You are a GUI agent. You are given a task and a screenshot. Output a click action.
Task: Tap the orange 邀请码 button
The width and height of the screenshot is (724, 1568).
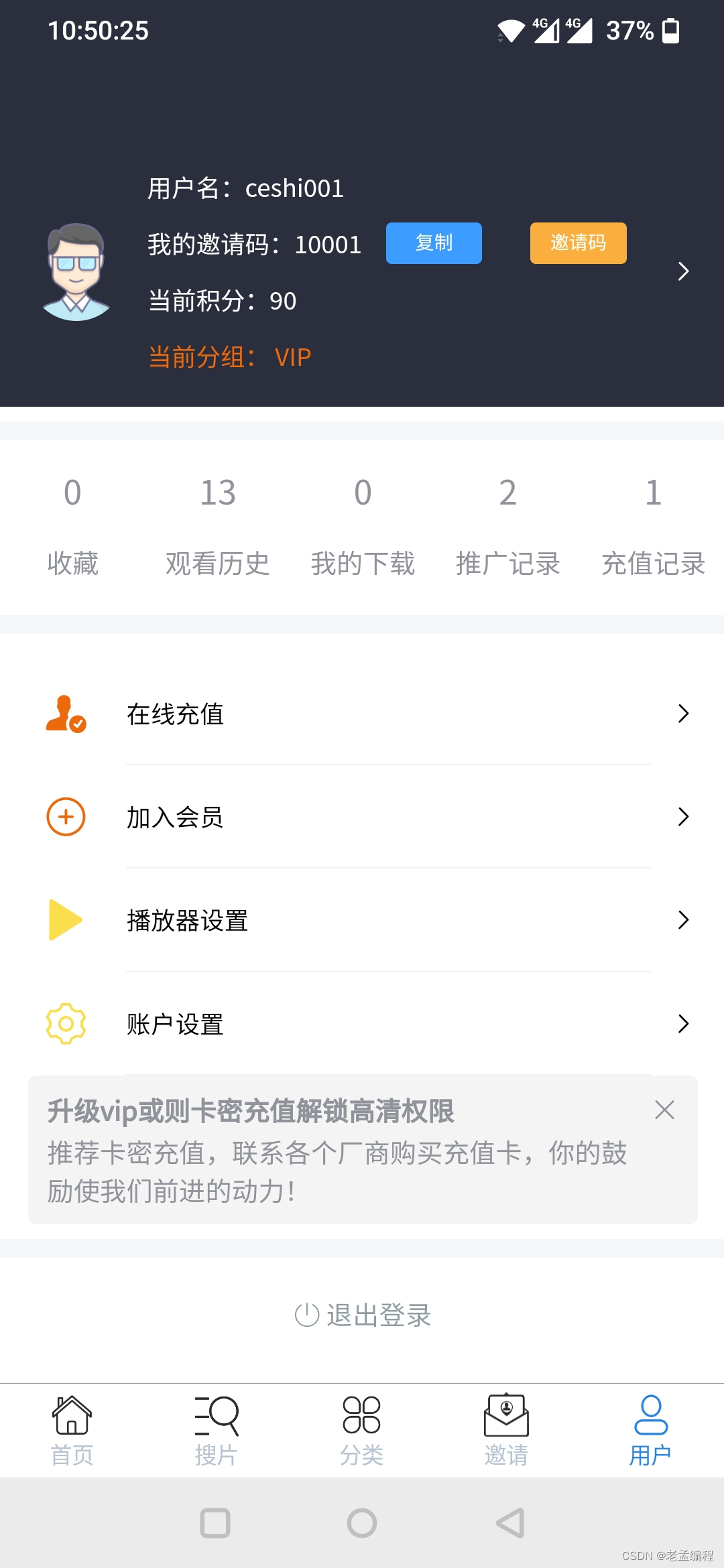[578, 243]
